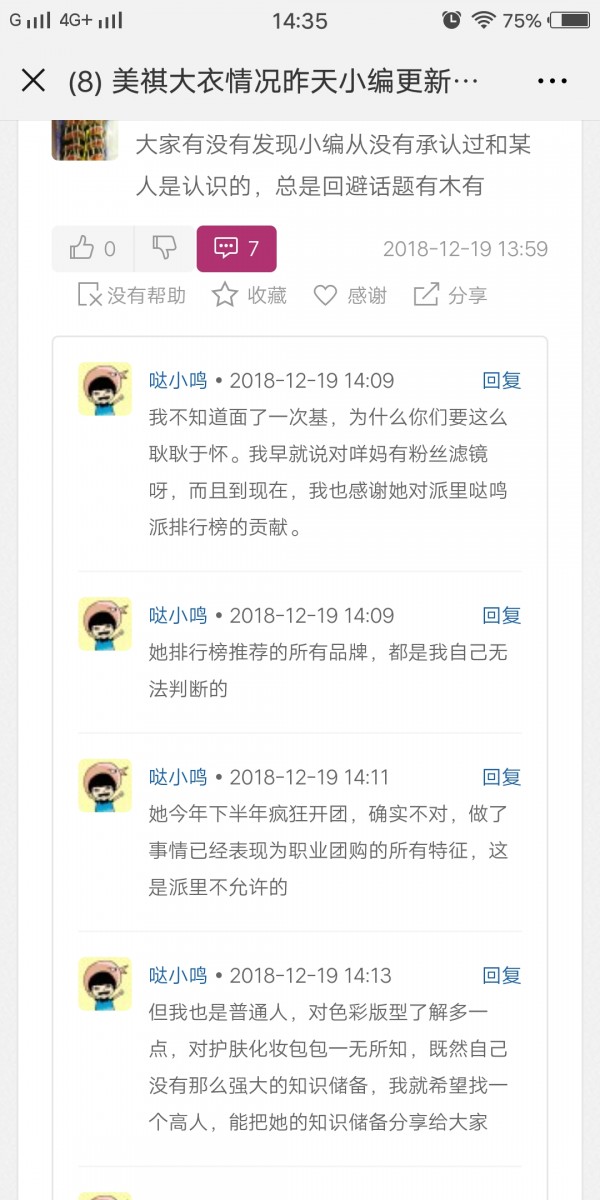The width and height of the screenshot is (600, 1200).
Task: Open 哒小鸣's profile from the 14:11 comment
Action: click(x=178, y=777)
